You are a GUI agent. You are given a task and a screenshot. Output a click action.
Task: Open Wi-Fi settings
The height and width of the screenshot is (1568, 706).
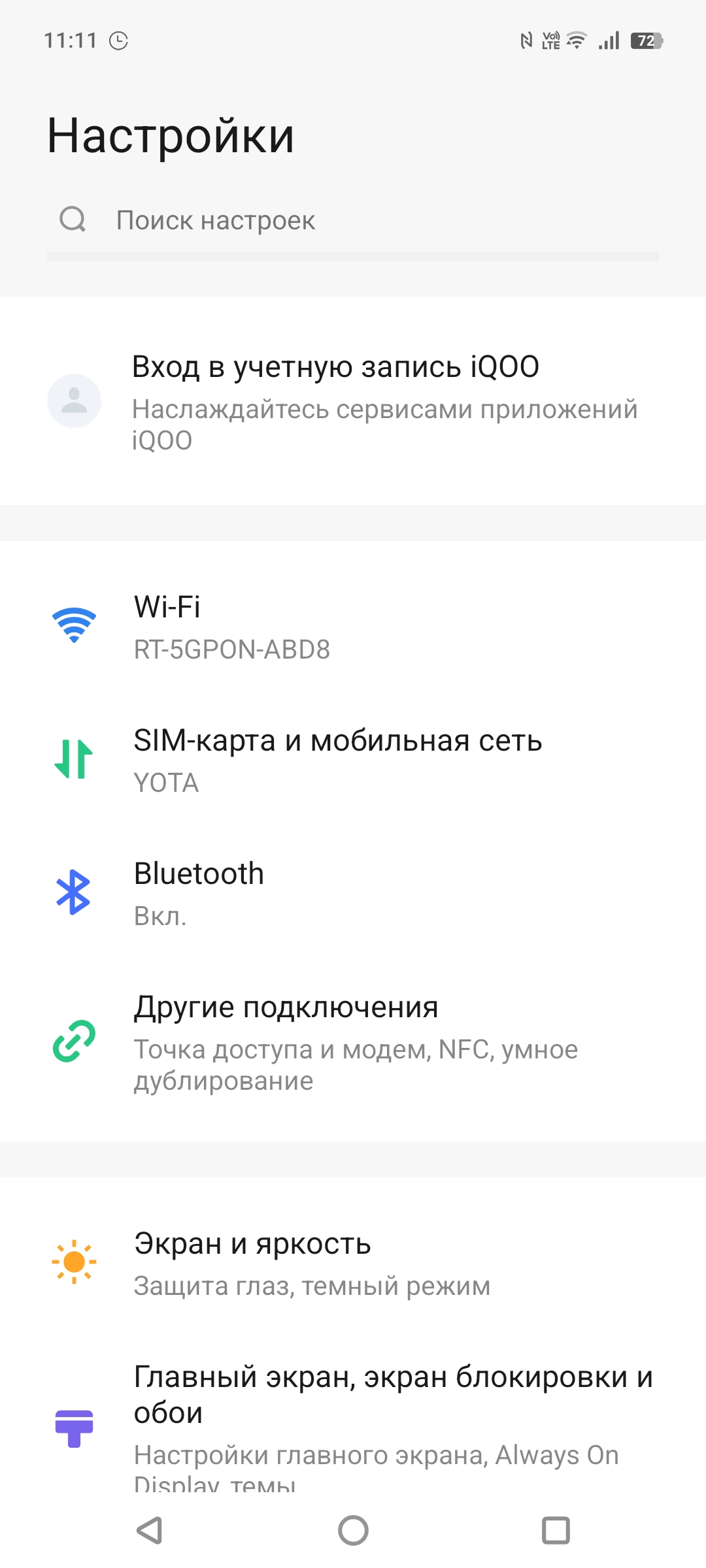353,626
